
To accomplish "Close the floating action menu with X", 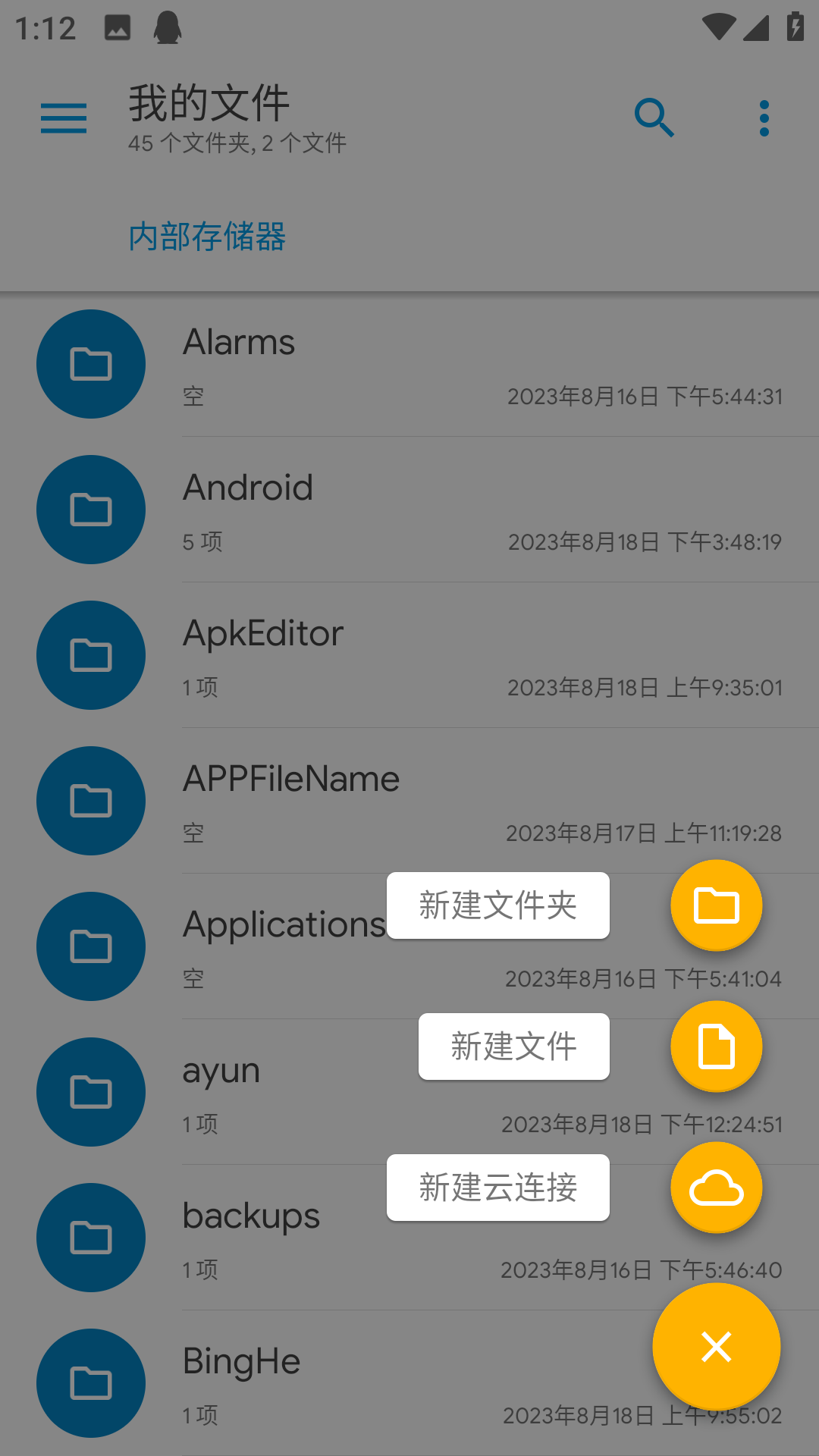I will point(716,1346).
